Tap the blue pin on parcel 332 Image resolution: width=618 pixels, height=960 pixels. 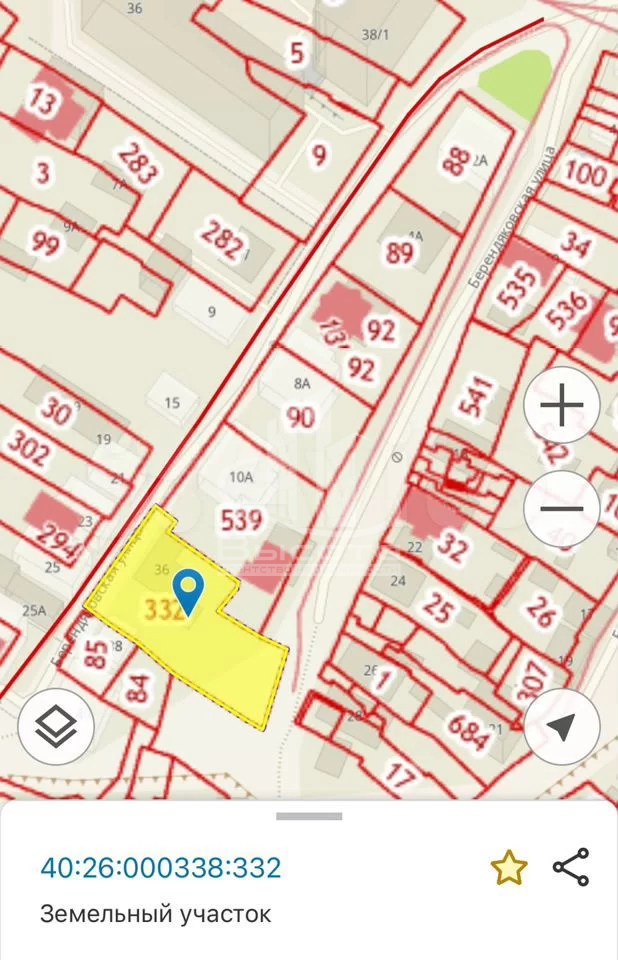pyautogui.click(x=188, y=590)
